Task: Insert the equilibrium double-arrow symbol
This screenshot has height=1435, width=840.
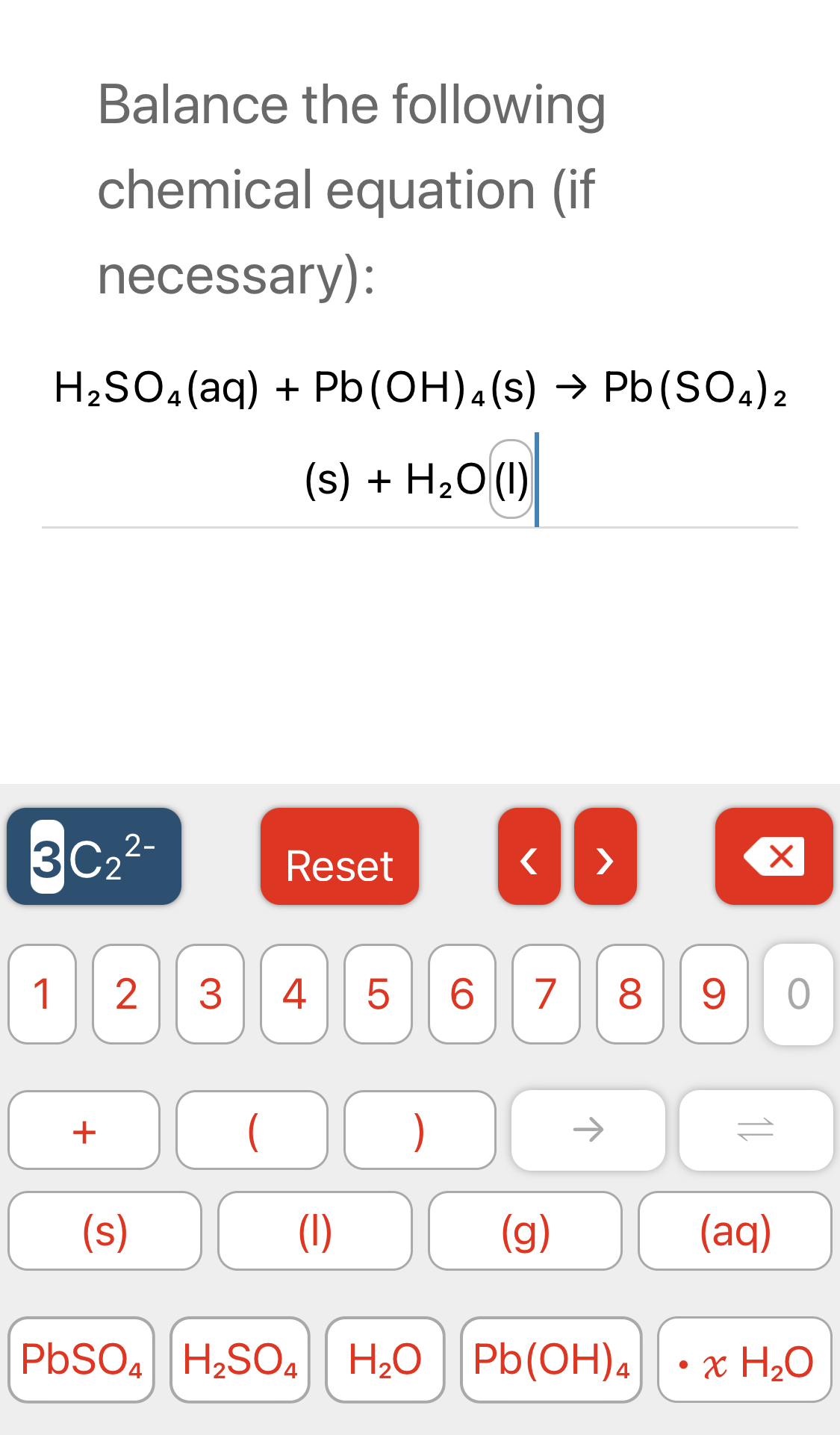Action: (x=755, y=1130)
